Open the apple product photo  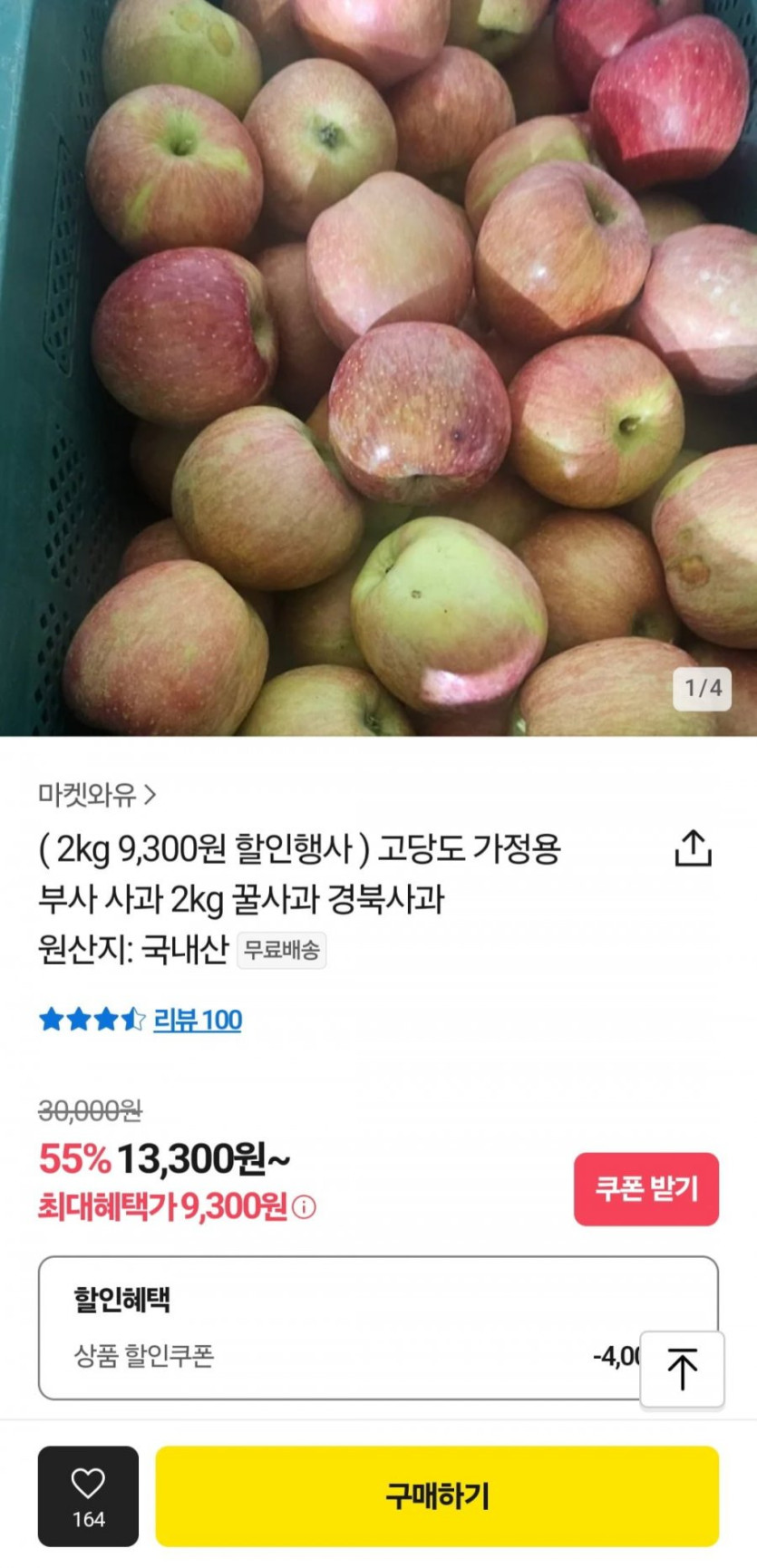click(x=378, y=367)
